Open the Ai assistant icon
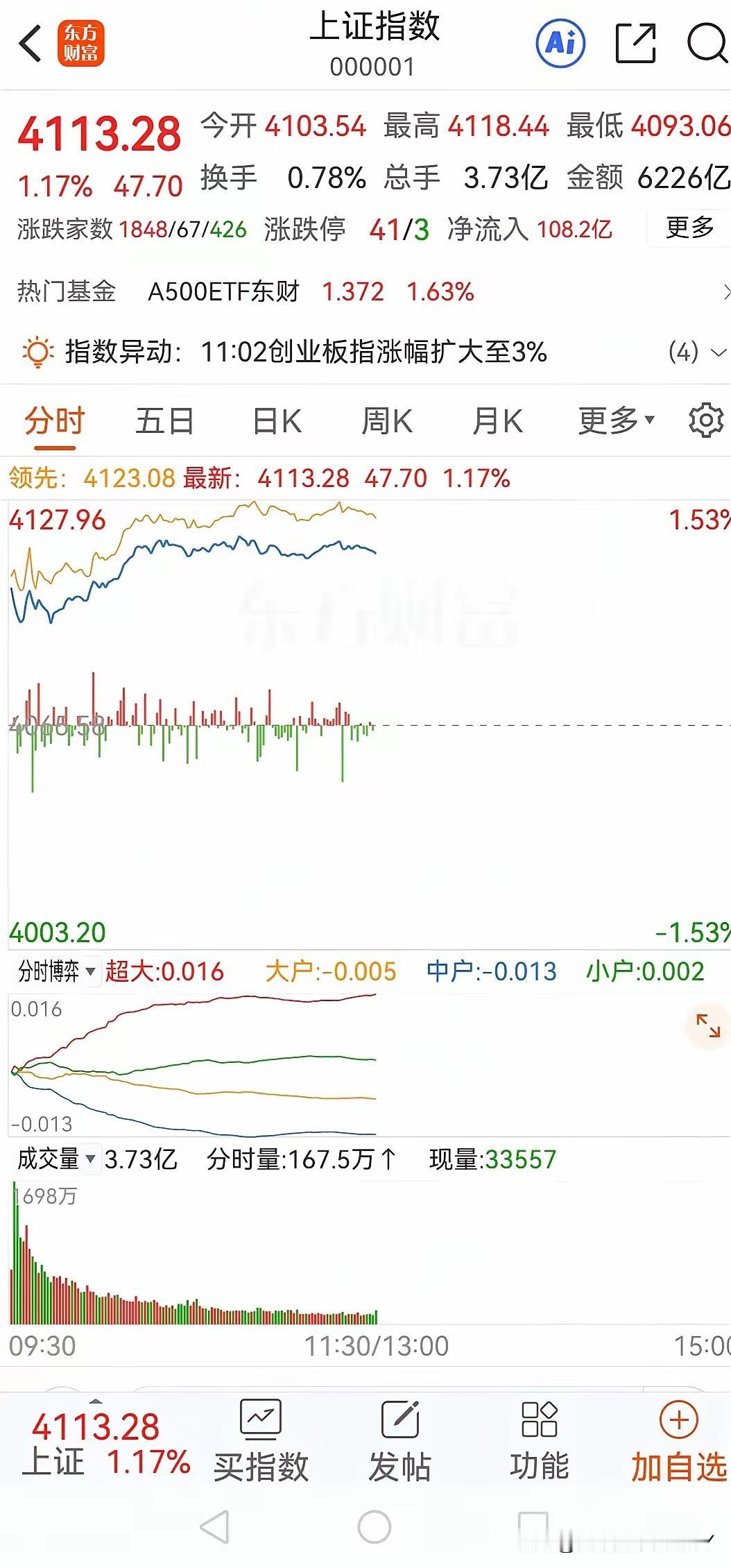 (x=560, y=44)
